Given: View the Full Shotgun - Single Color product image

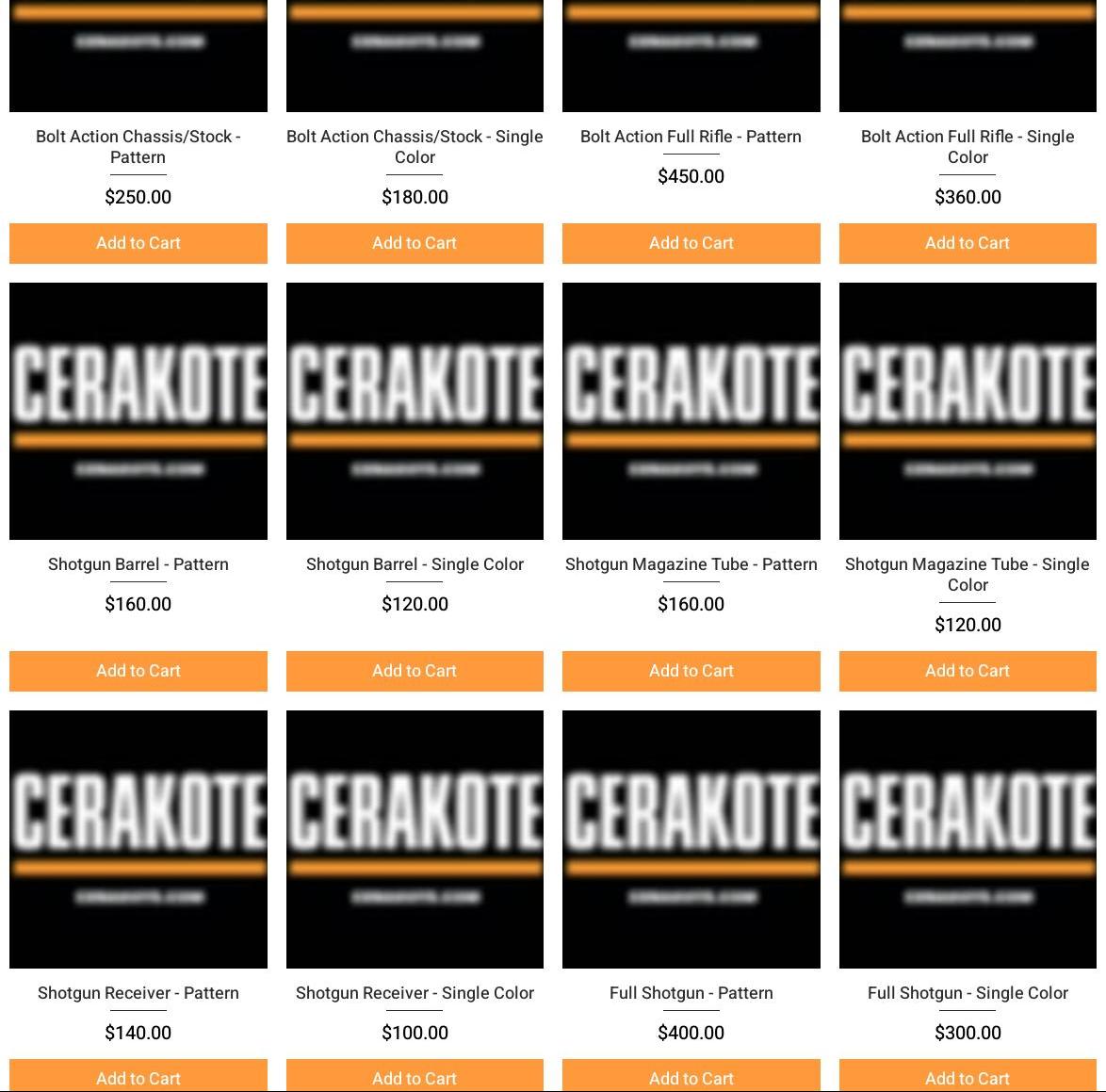Looking at the screenshot, I should tap(968, 839).
